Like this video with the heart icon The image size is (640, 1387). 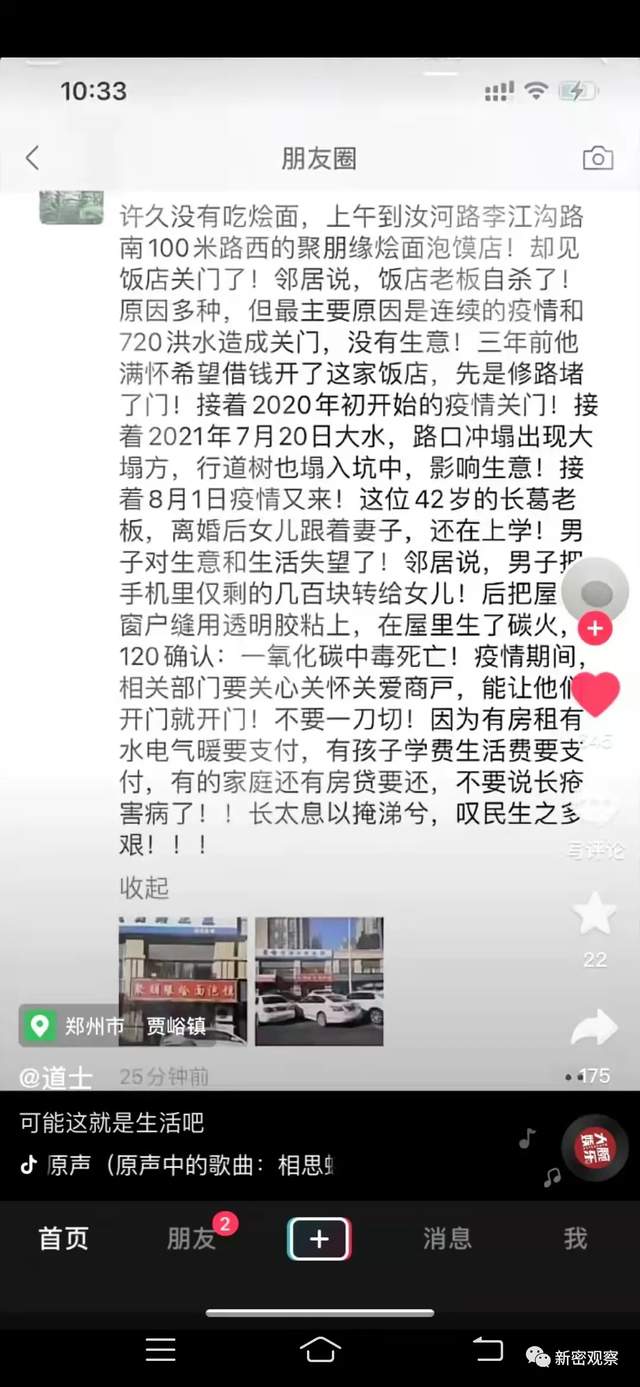click(x=595, y=693)
